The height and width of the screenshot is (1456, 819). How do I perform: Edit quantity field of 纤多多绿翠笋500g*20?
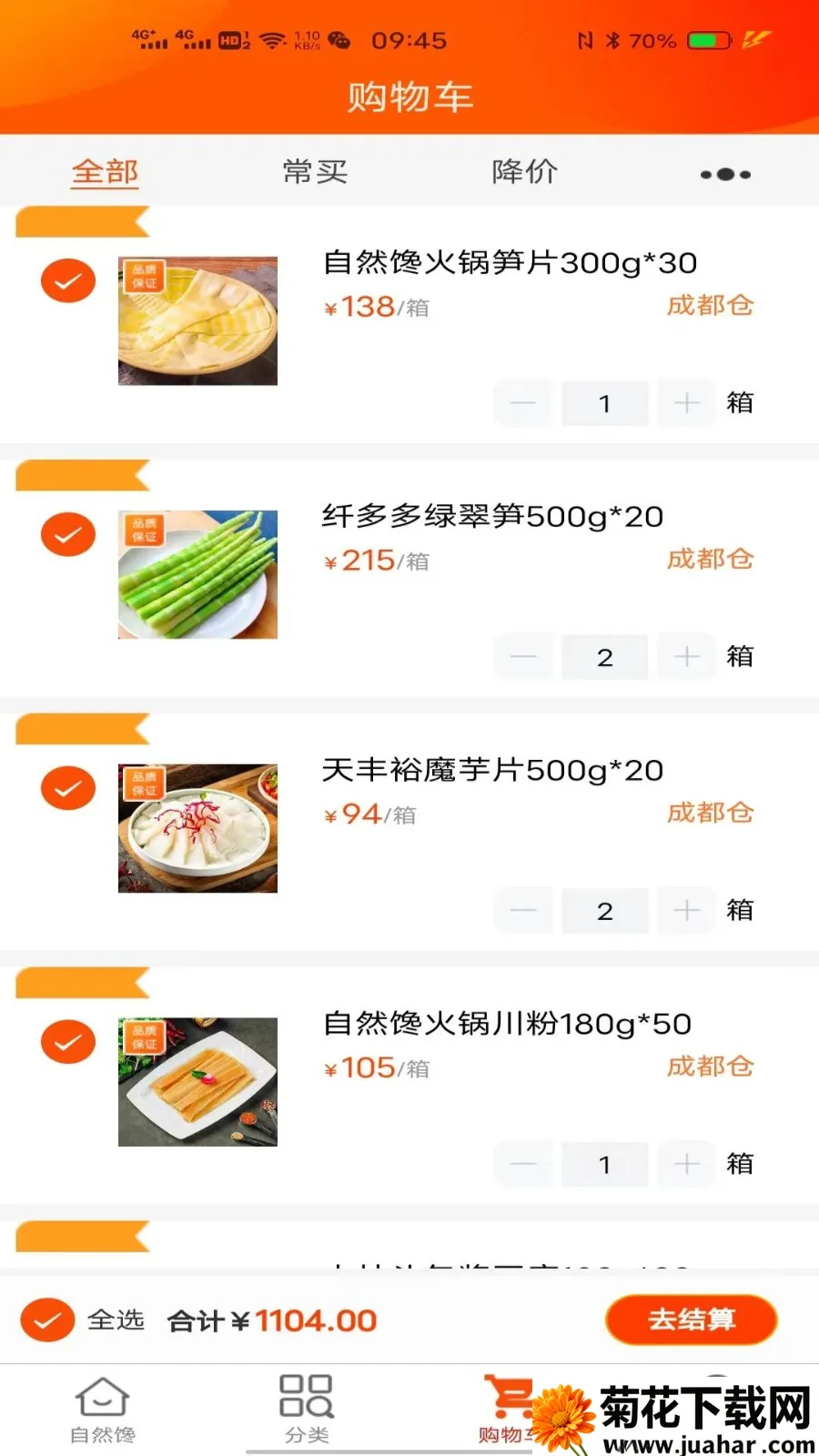point(605,657)
